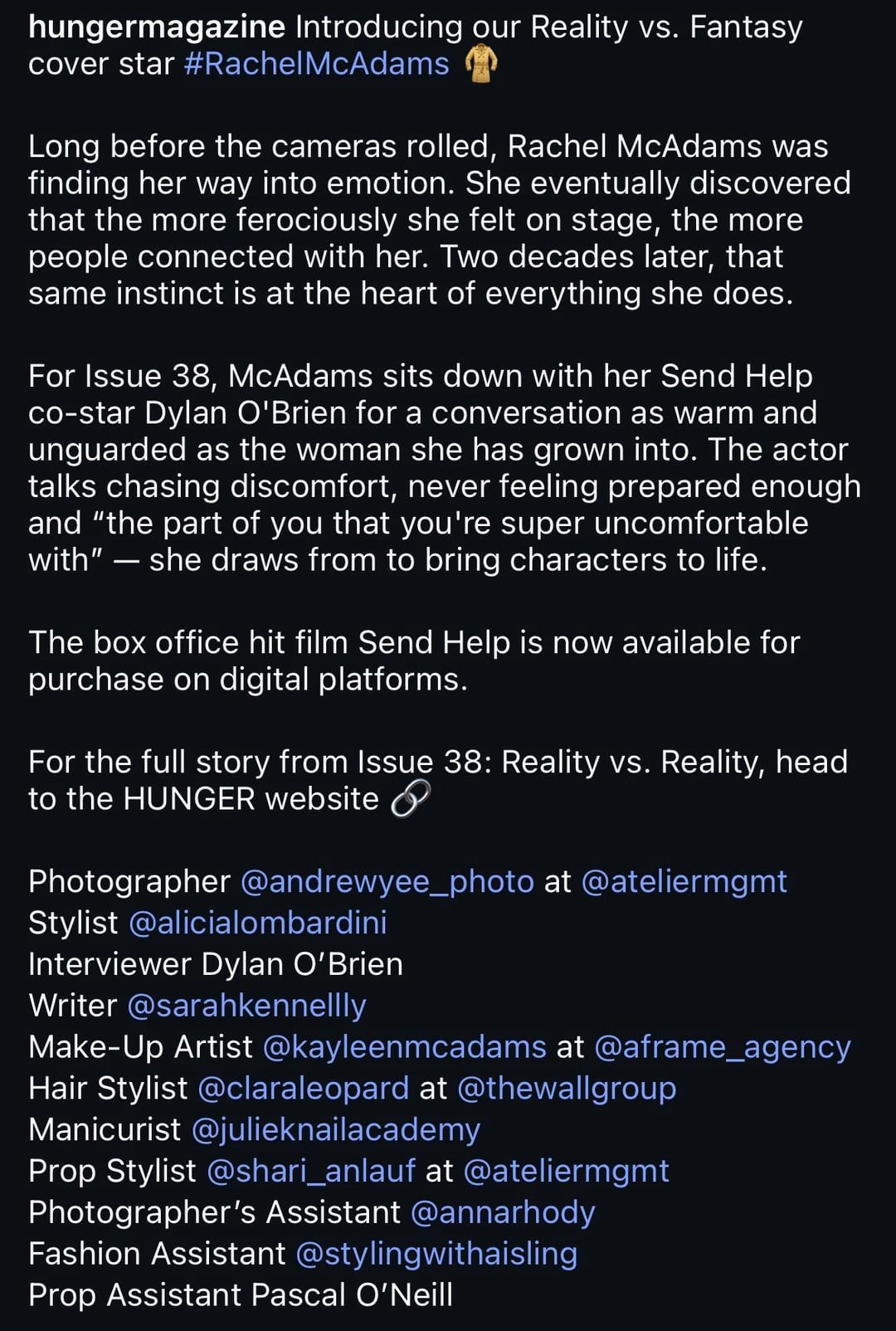Open manicurist @julieknailacademy's profile

point(336,1129)
